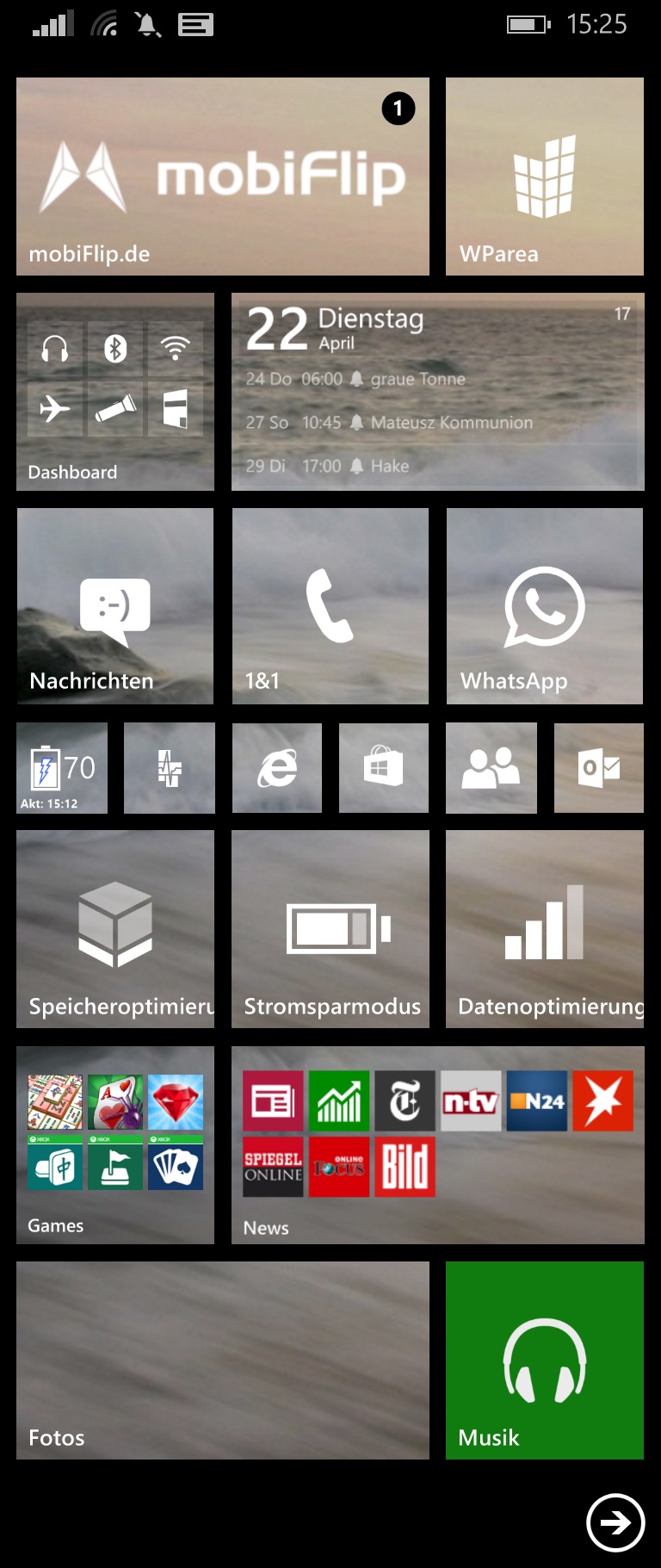Open the calendar tile showing Dienstag 22
This screenshot has height=1568, width=661.
[437, 392]
